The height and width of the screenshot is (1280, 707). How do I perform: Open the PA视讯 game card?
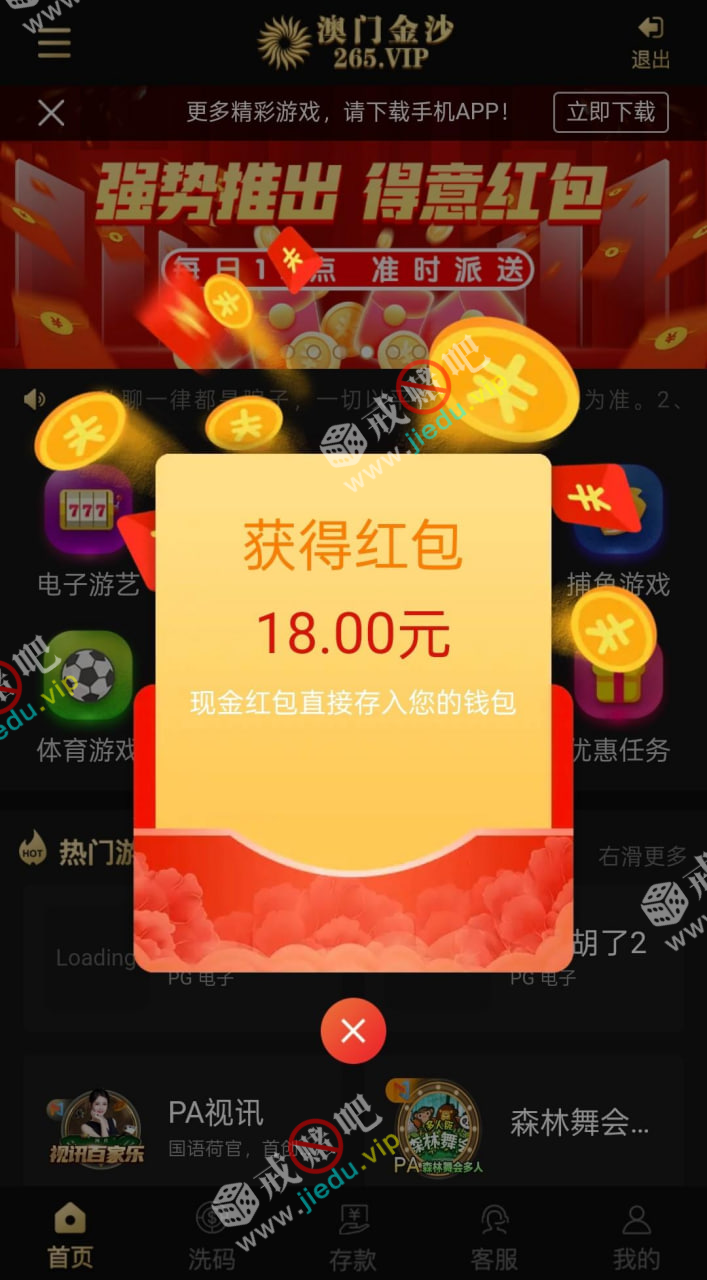(180, 1125)
